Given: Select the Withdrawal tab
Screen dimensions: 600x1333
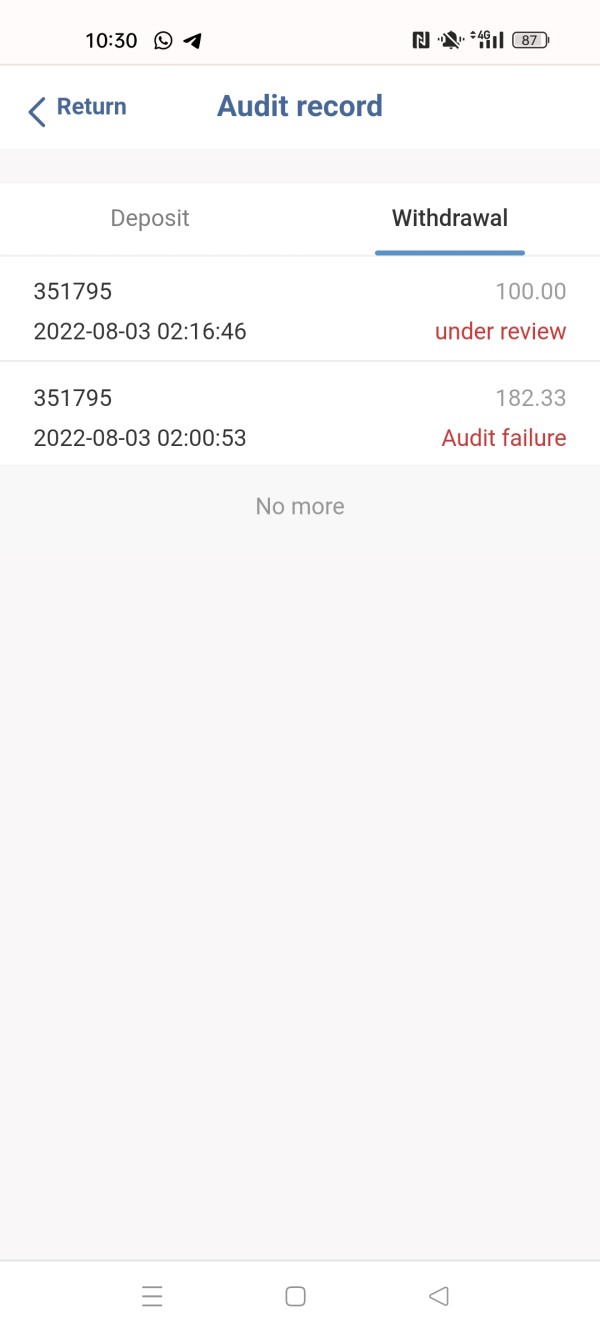Looking at the screenshot, I should (x=449, y=218).
